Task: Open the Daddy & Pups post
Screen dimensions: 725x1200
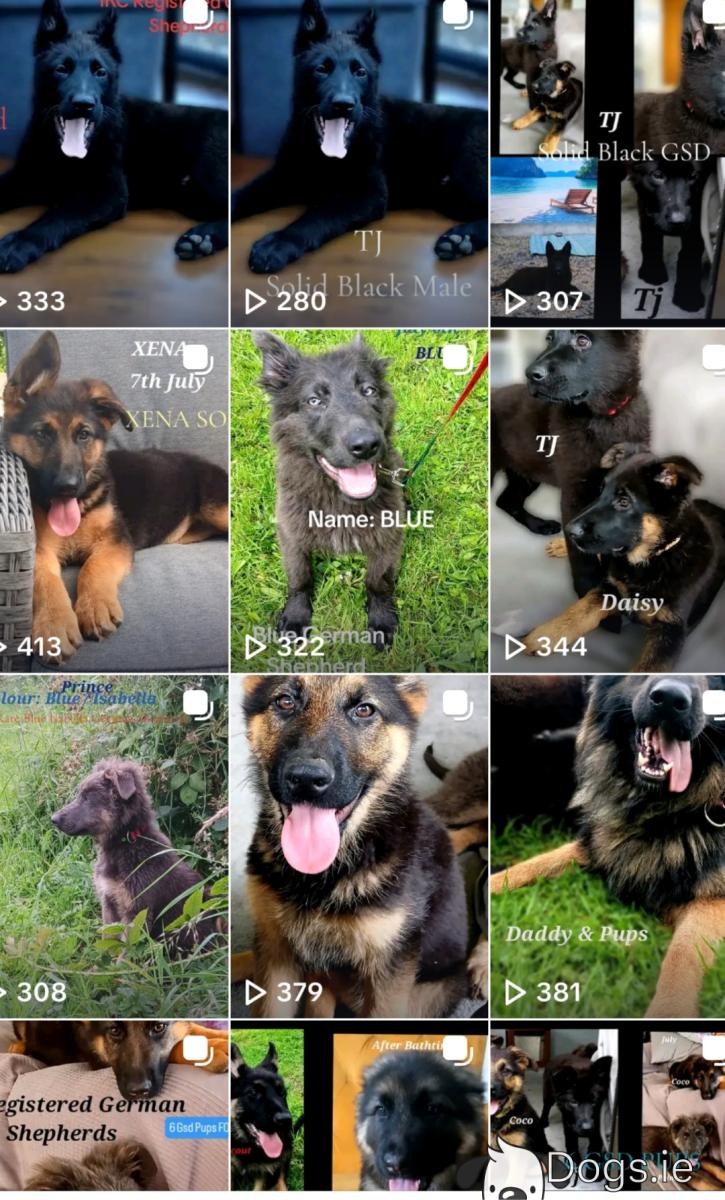Action: tap(608, 846)
